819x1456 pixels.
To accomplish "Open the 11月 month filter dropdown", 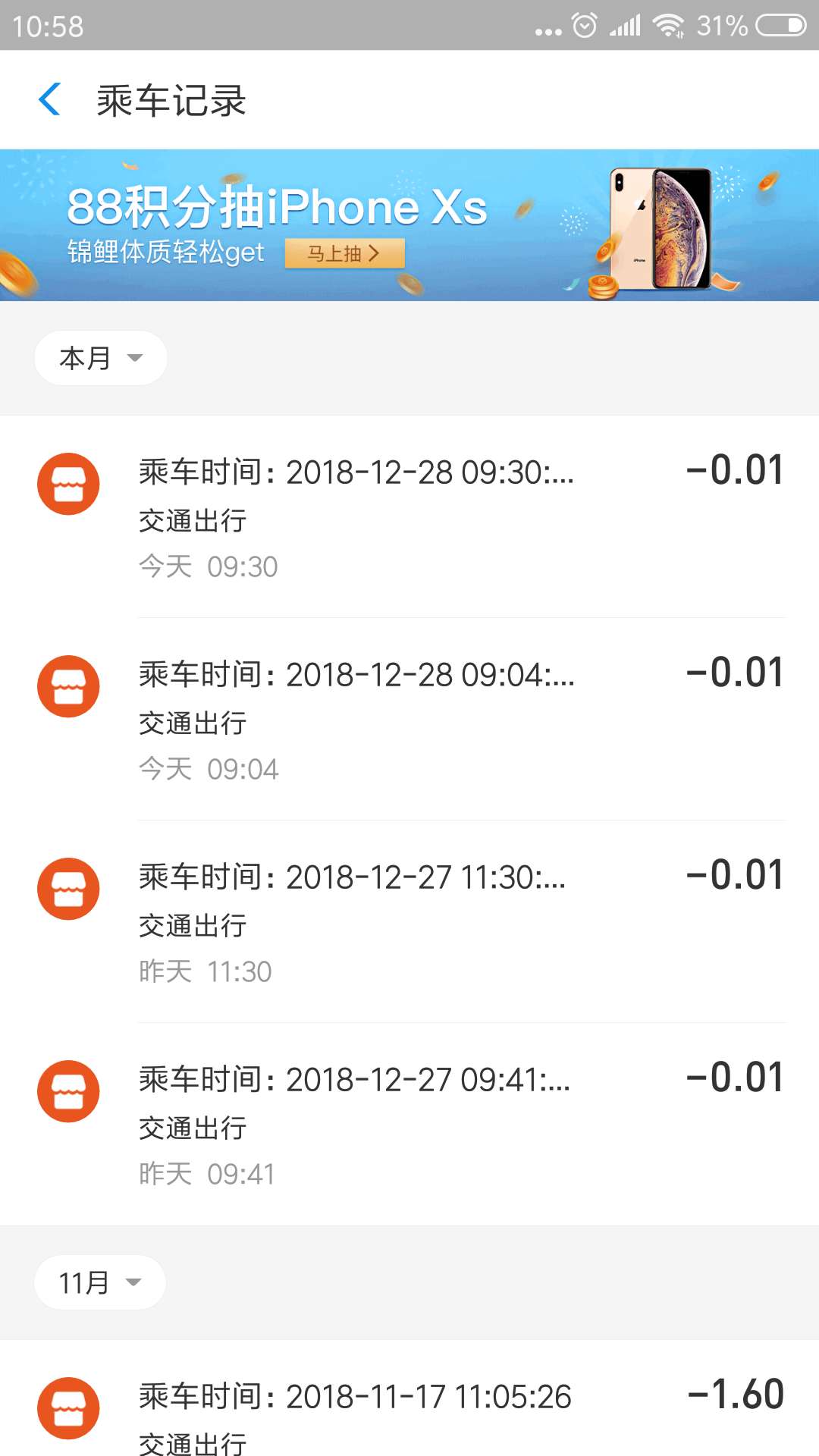I will 99,1282.
